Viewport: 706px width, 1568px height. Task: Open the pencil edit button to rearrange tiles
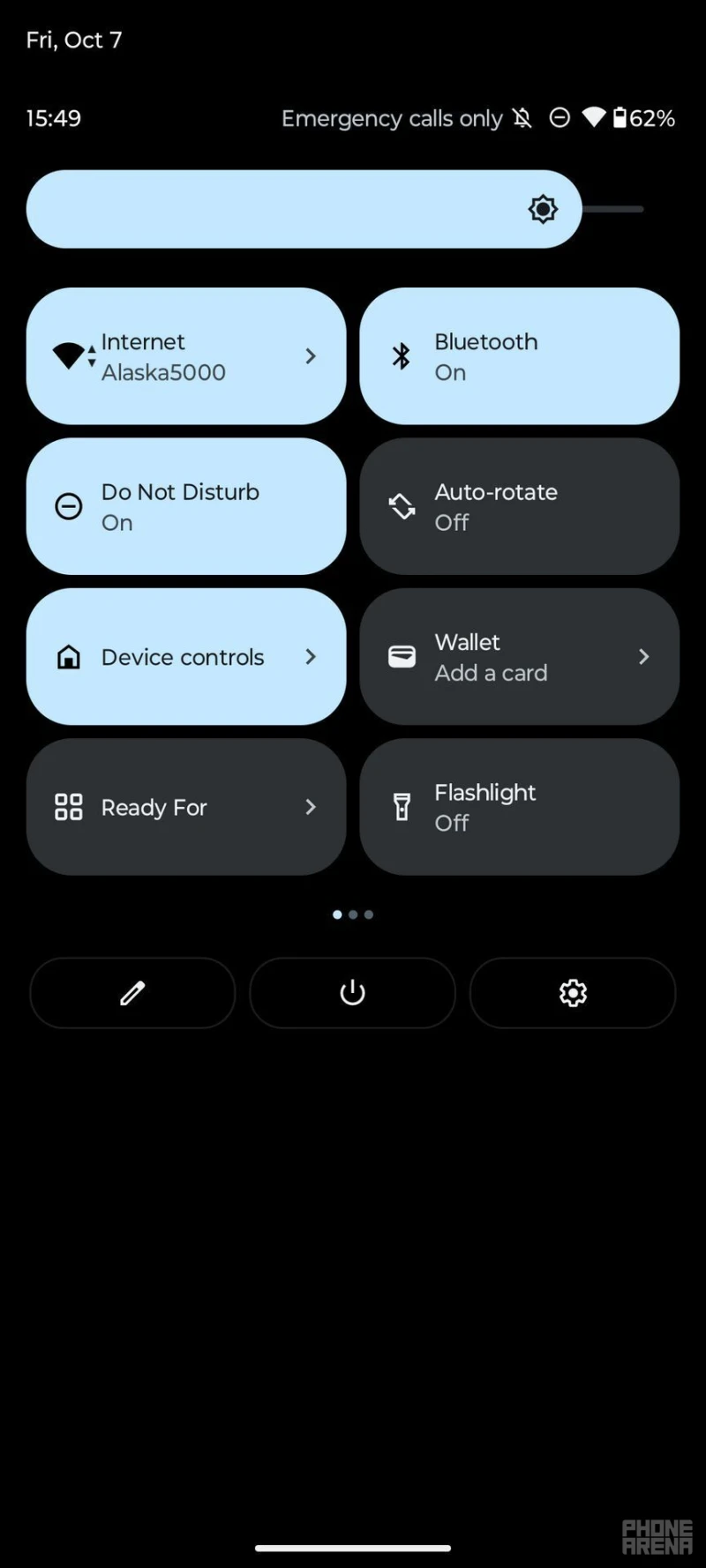(x=132, y=993)
